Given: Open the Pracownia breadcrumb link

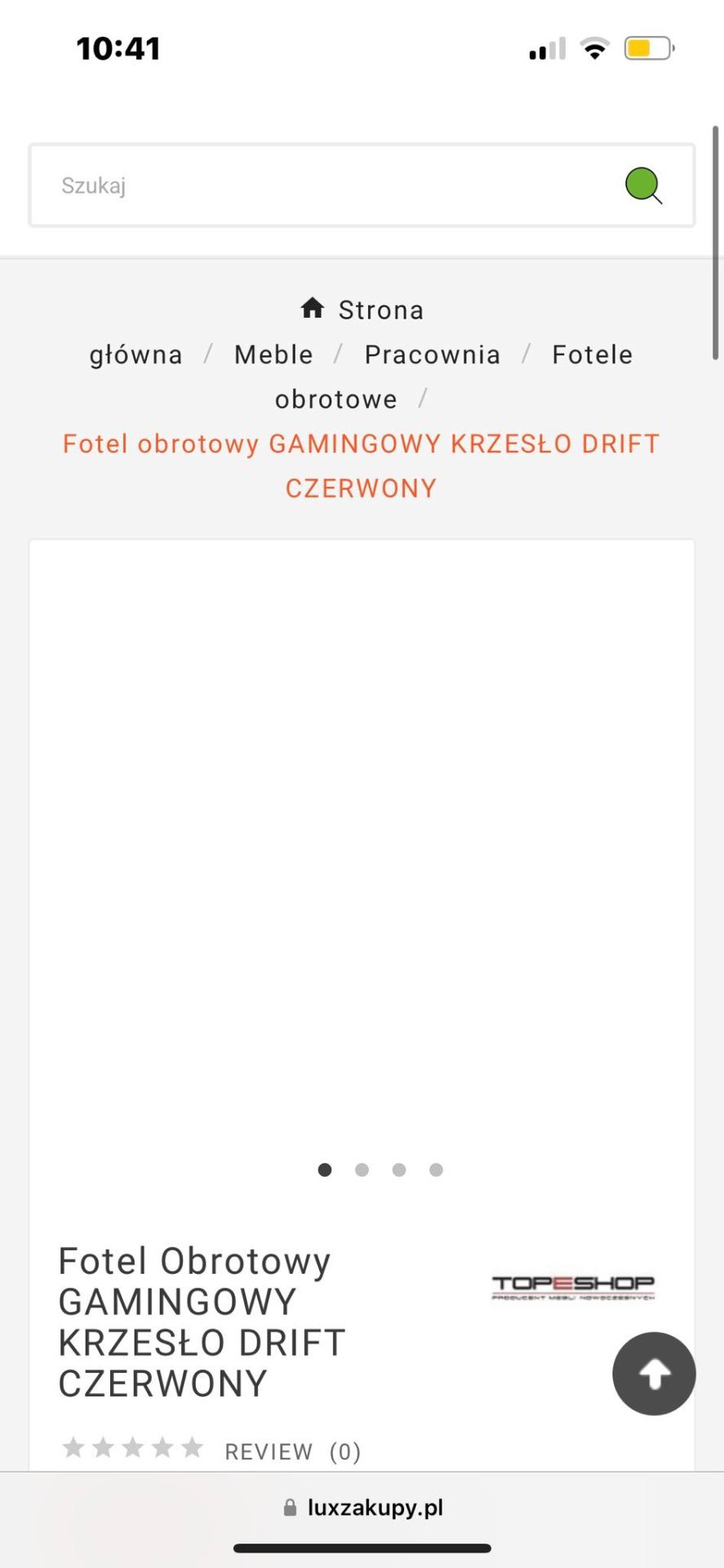Looking at the screenshot, I should pyautogui.click(x=433, y=354).
